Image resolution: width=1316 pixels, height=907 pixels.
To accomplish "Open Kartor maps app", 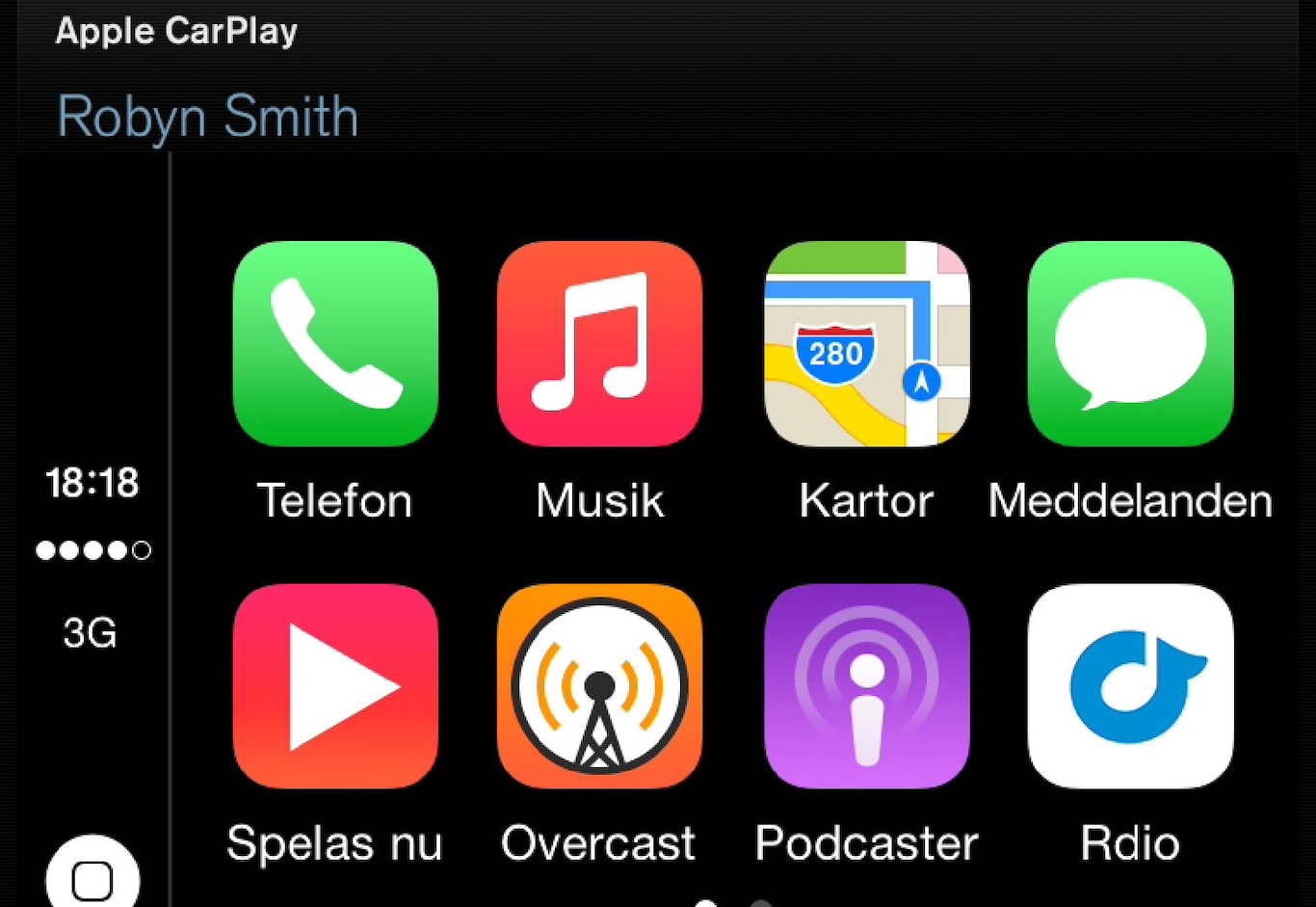I will 866,343.
